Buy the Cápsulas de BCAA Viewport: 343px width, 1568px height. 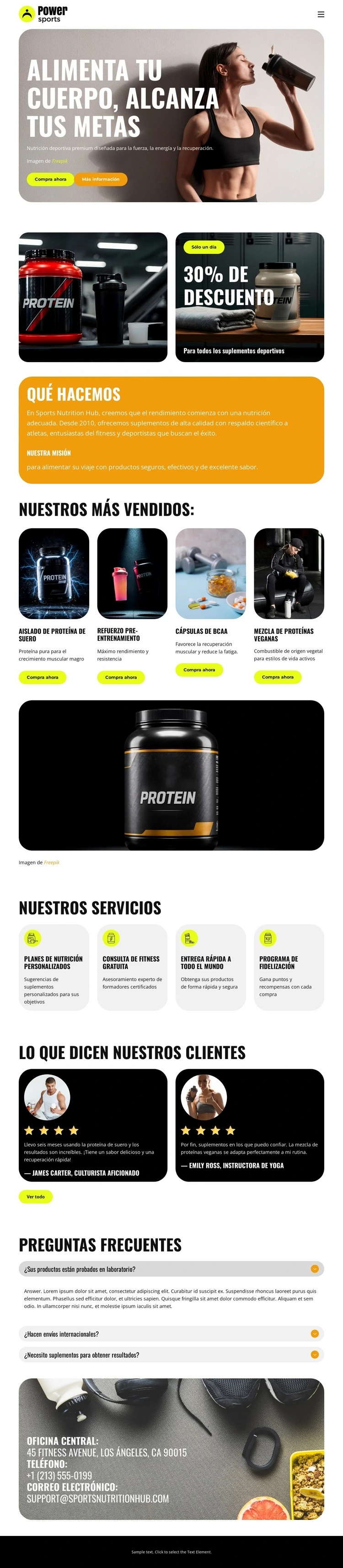coord(199,669)
